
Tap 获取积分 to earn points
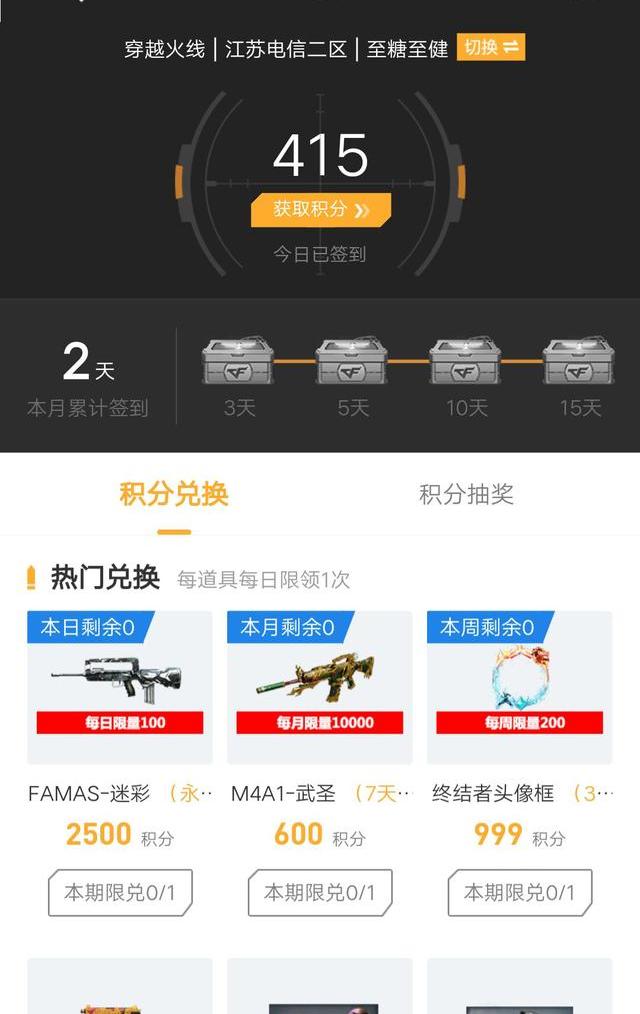pos(320,209)
